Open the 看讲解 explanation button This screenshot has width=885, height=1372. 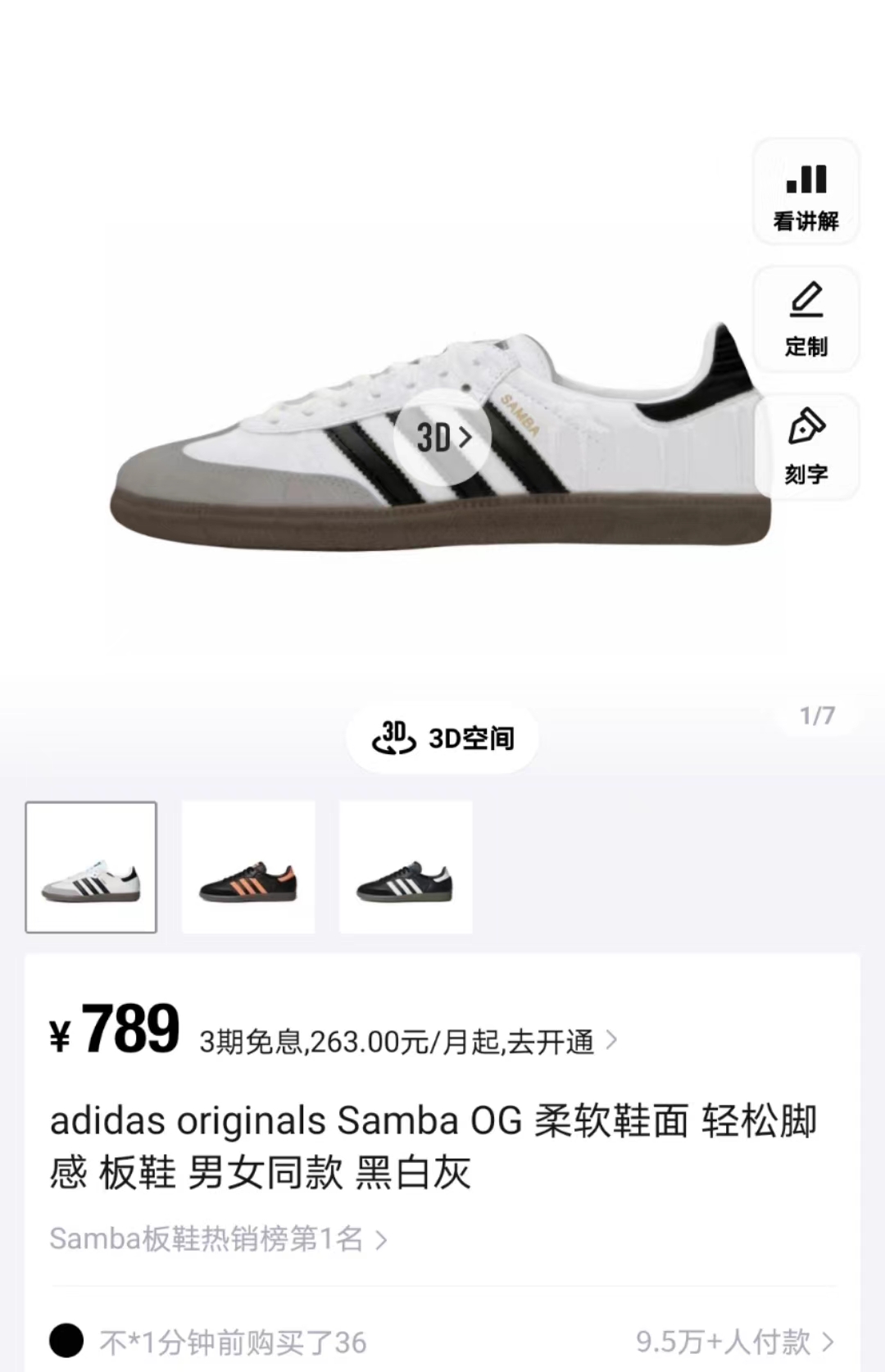tap(806, 192)
